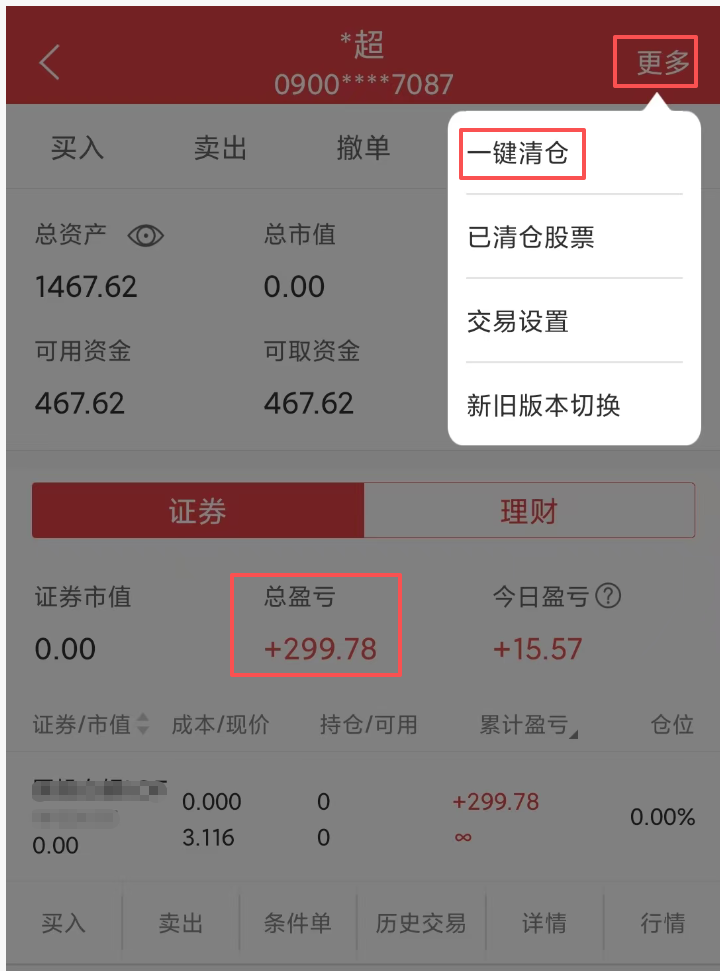Image resolution: width=720 pixels, height=971 pixels.
Task: Toggle asset visibility eye icon
Action: [146, 236]
